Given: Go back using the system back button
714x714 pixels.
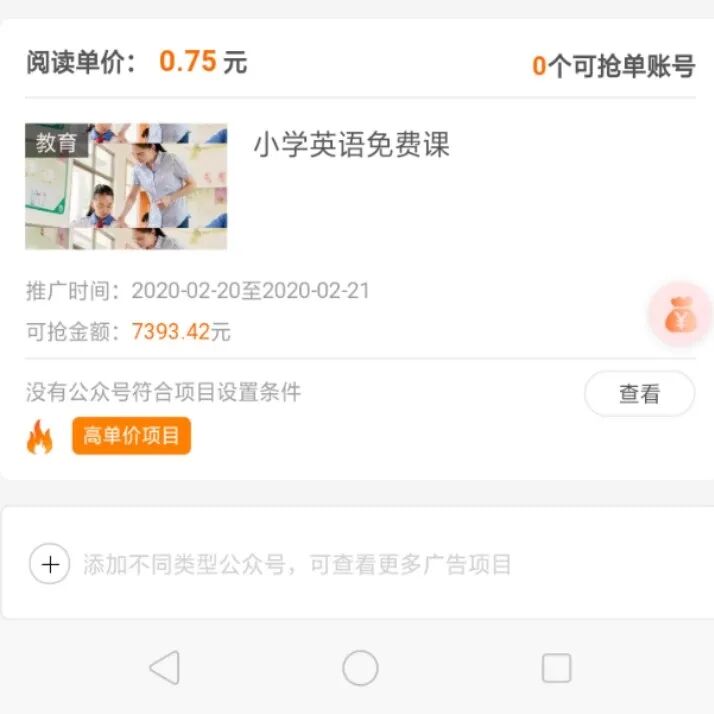Looking at the screenshot, I should (164, 667).
